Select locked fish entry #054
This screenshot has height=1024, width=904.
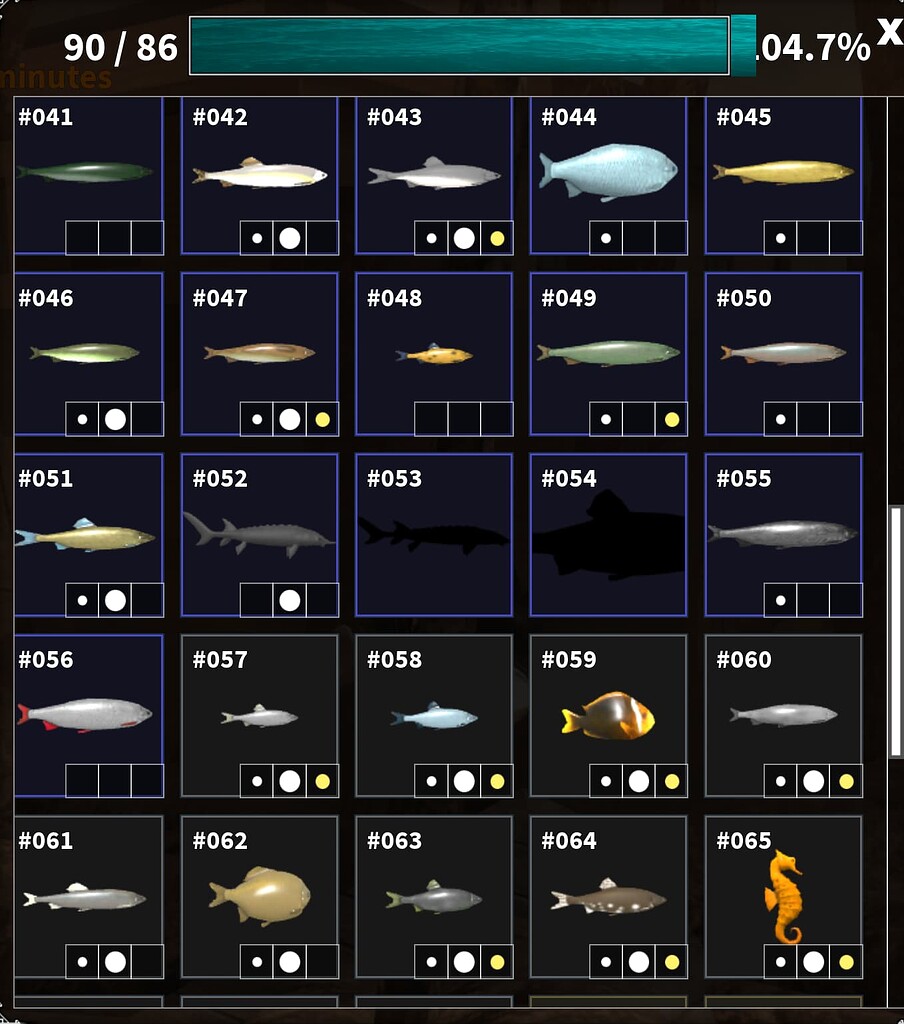coord(608,535)
